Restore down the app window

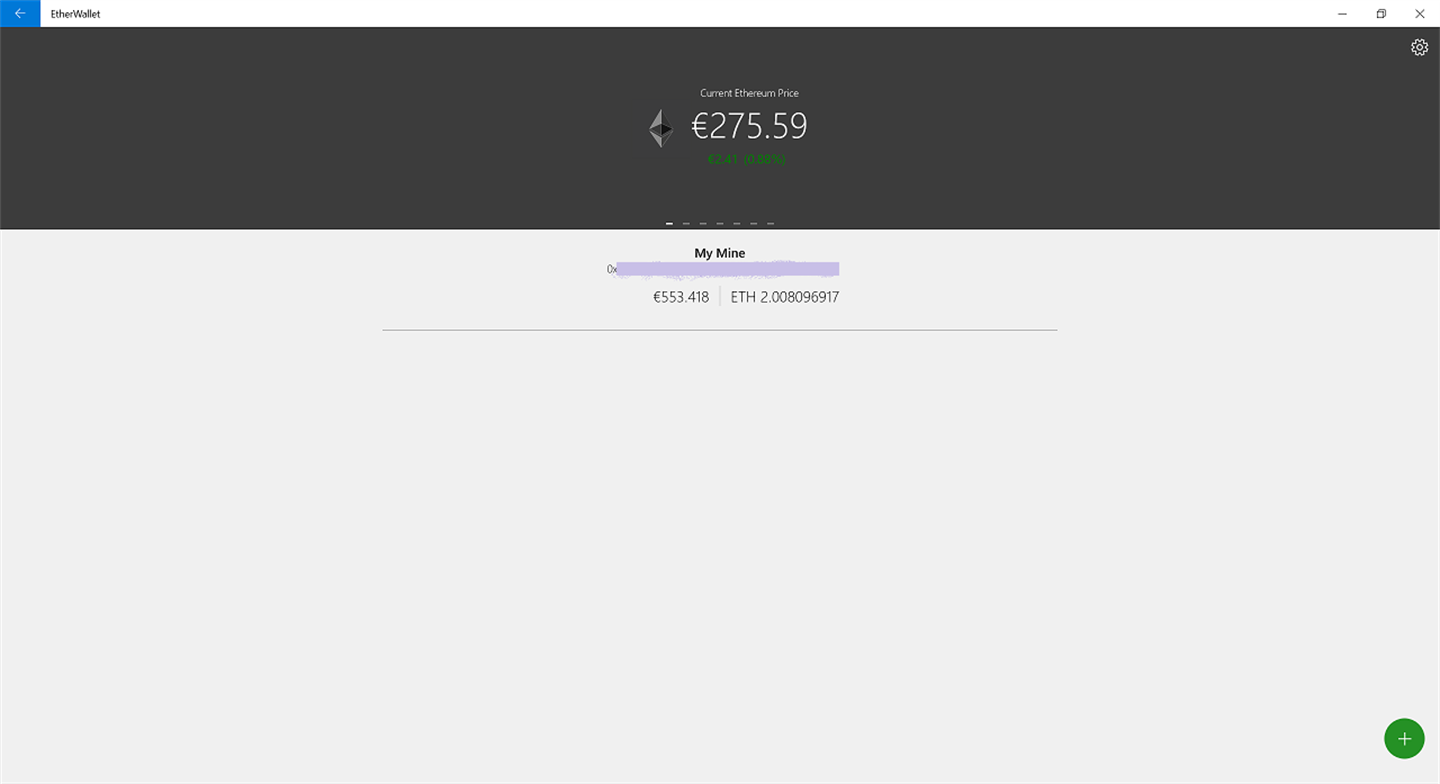point(1380,14)
